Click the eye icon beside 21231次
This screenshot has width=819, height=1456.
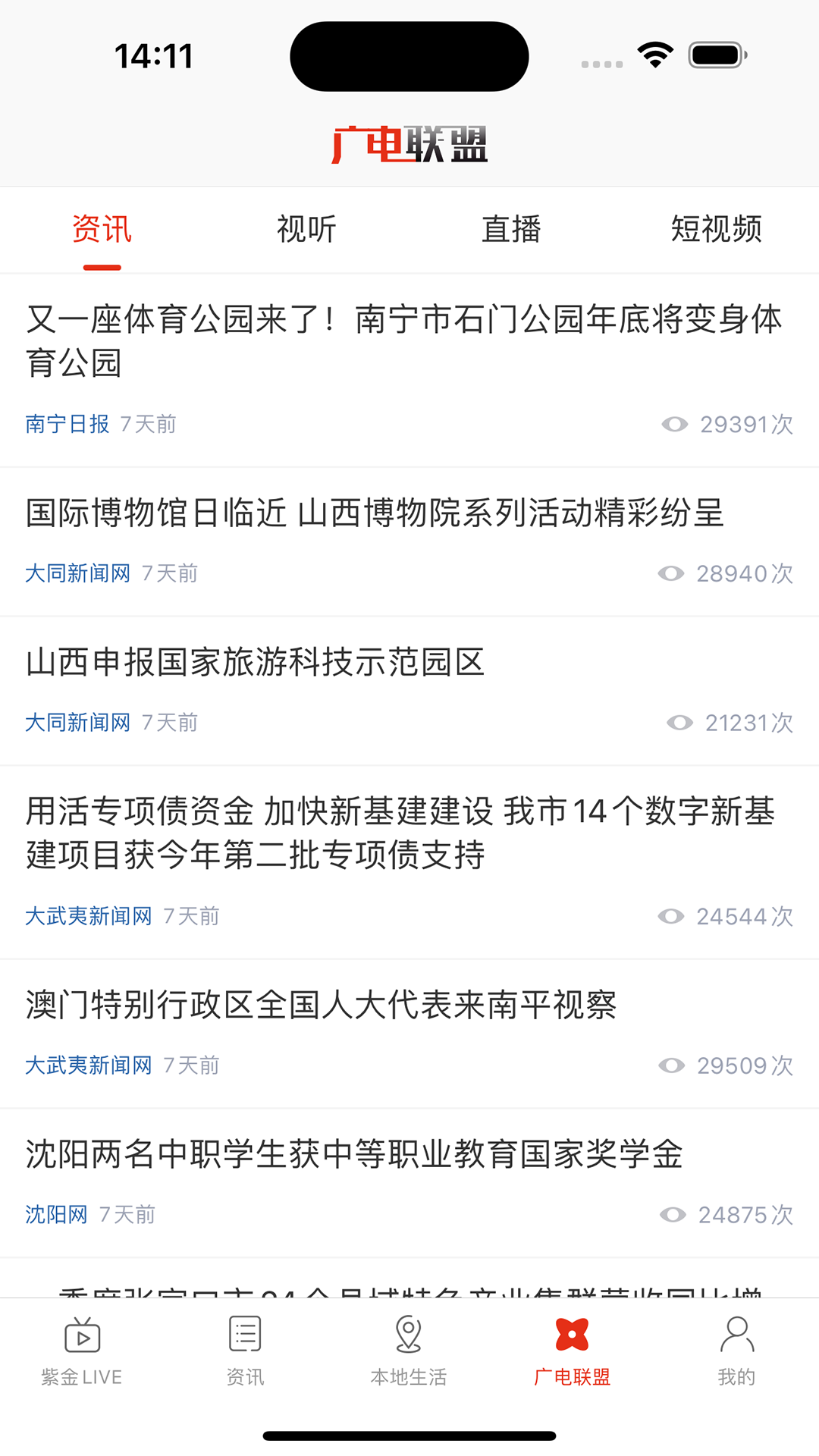(x=680, y=723)
